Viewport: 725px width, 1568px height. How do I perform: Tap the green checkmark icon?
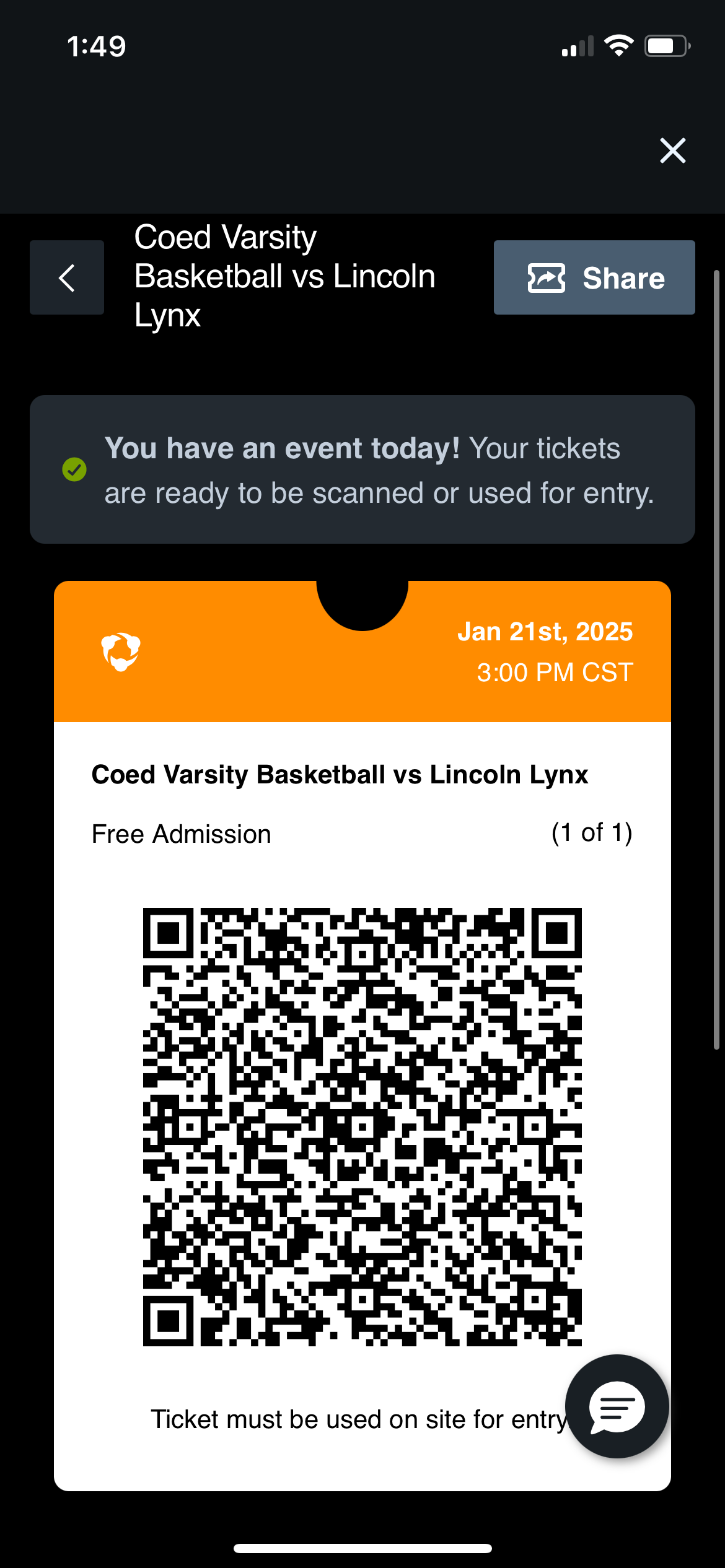click(74, 469)
